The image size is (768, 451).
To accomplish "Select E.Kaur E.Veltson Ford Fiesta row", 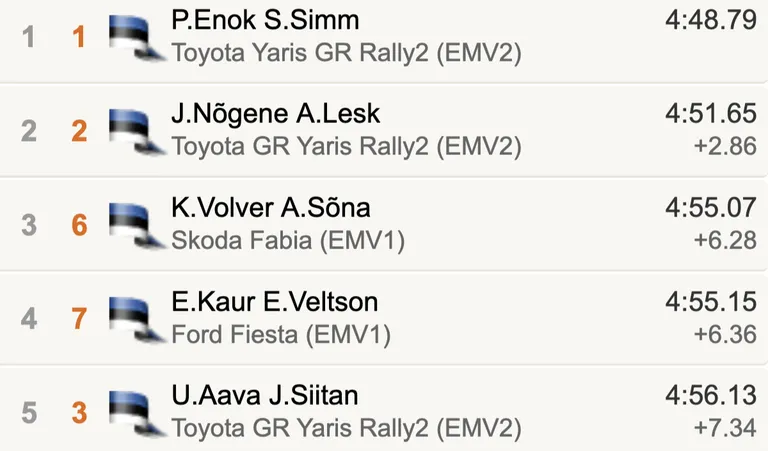I will 275,302.
